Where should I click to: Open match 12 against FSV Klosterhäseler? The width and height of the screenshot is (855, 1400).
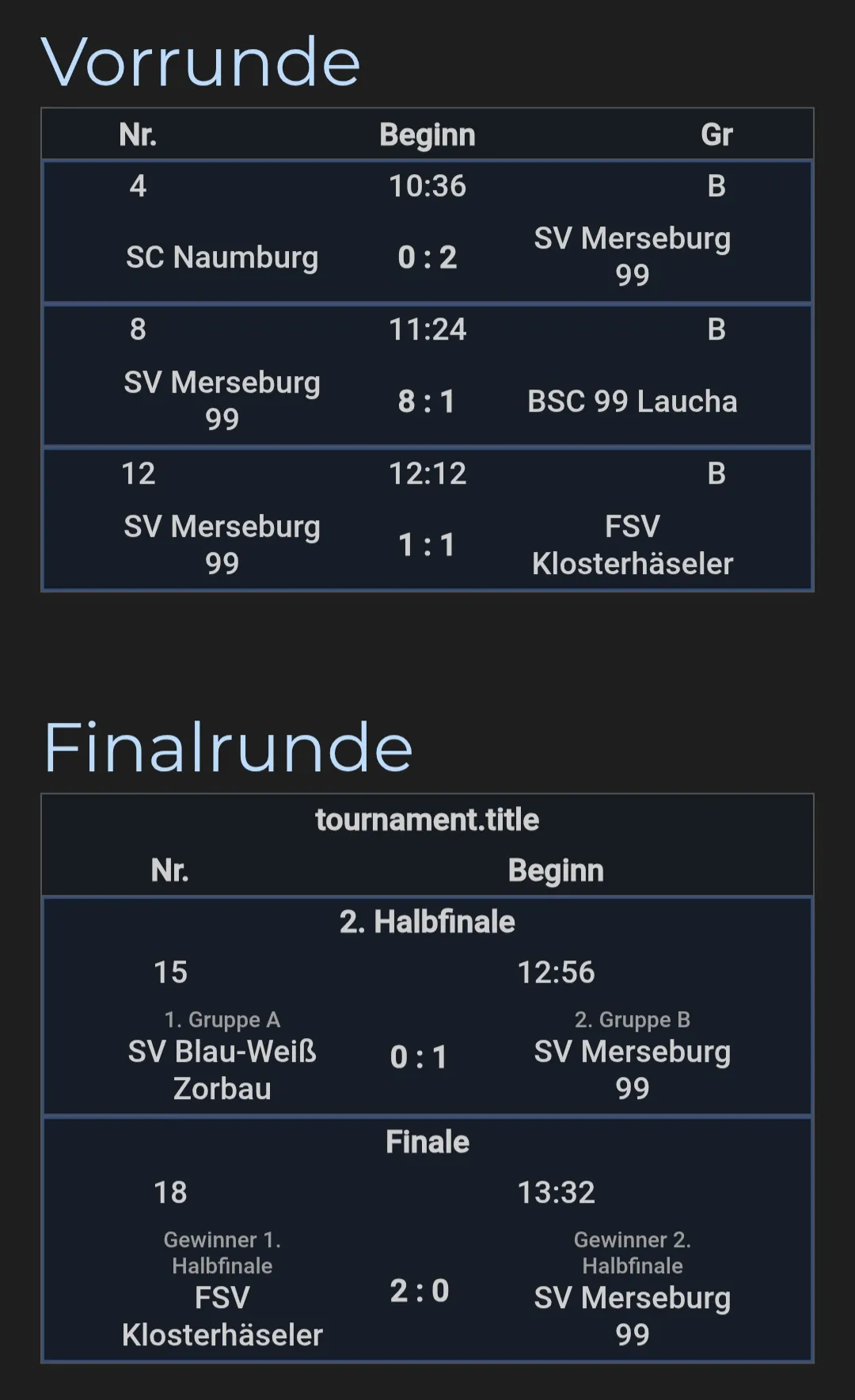[x=427, y=520]
